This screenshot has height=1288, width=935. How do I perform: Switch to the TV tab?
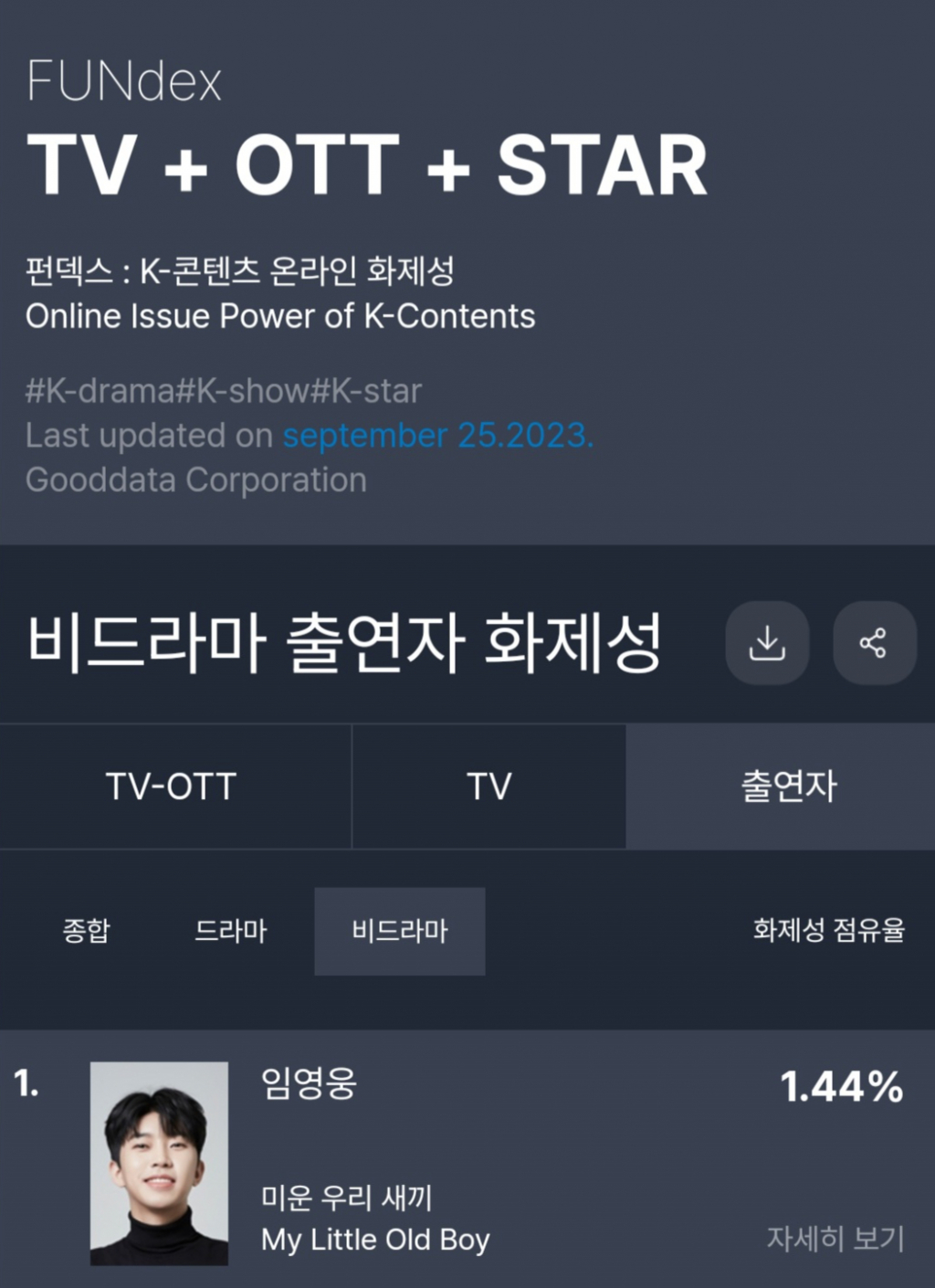[489, 787]
